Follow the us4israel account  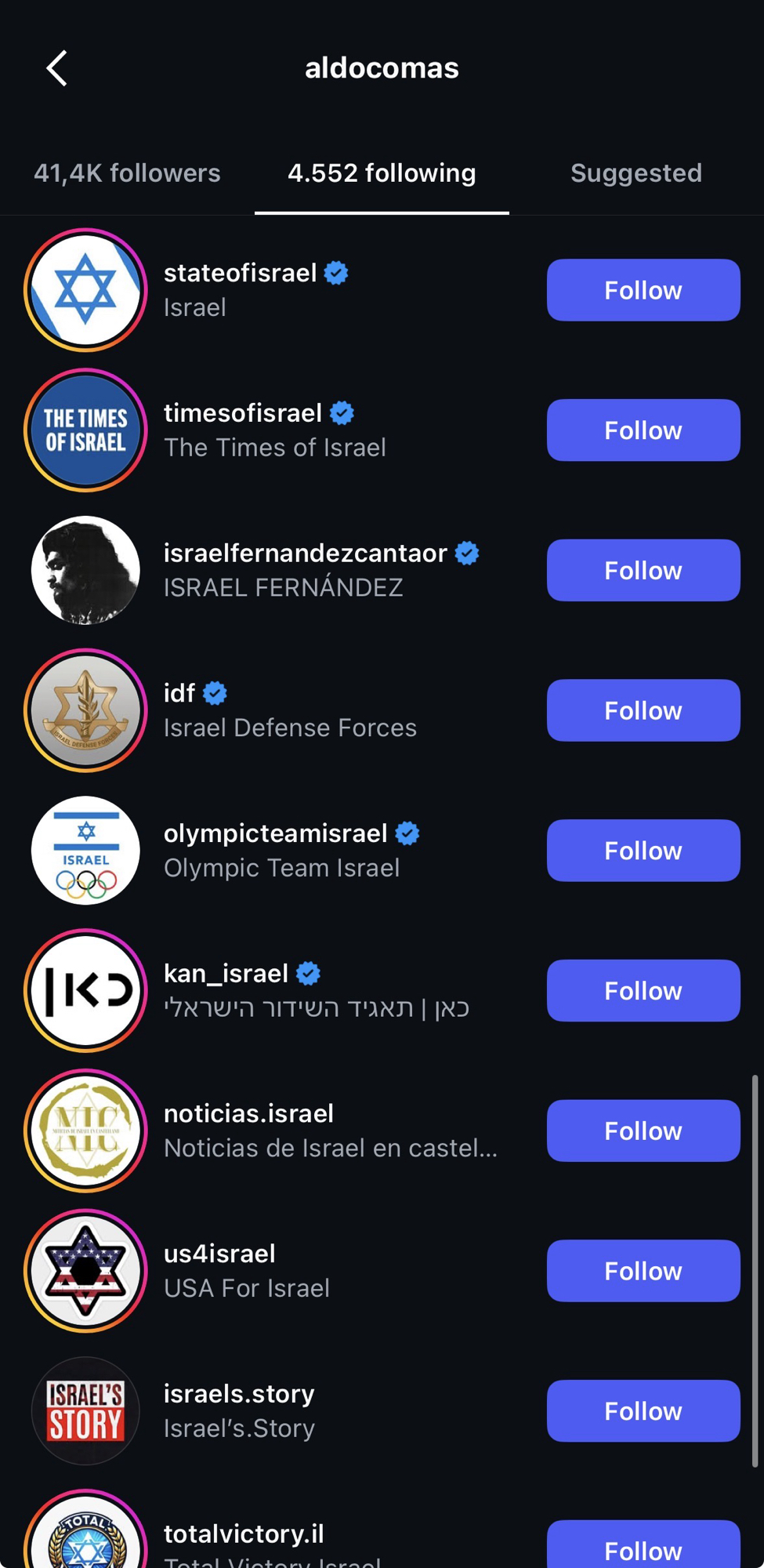point(643,1271)
